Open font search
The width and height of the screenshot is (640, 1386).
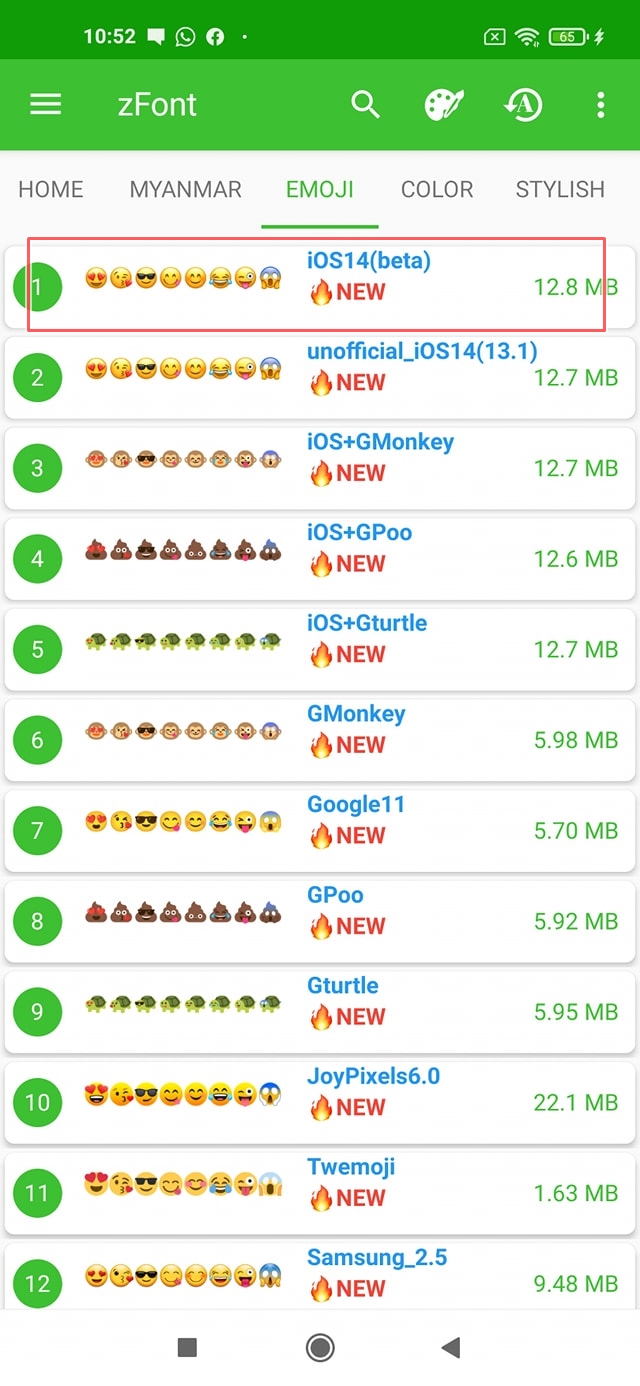(365, 105)
